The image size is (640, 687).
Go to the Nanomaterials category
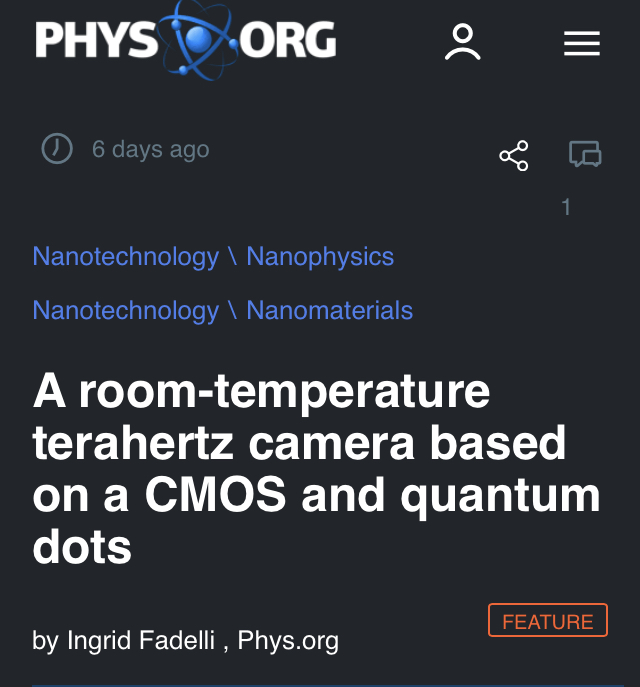329,310
